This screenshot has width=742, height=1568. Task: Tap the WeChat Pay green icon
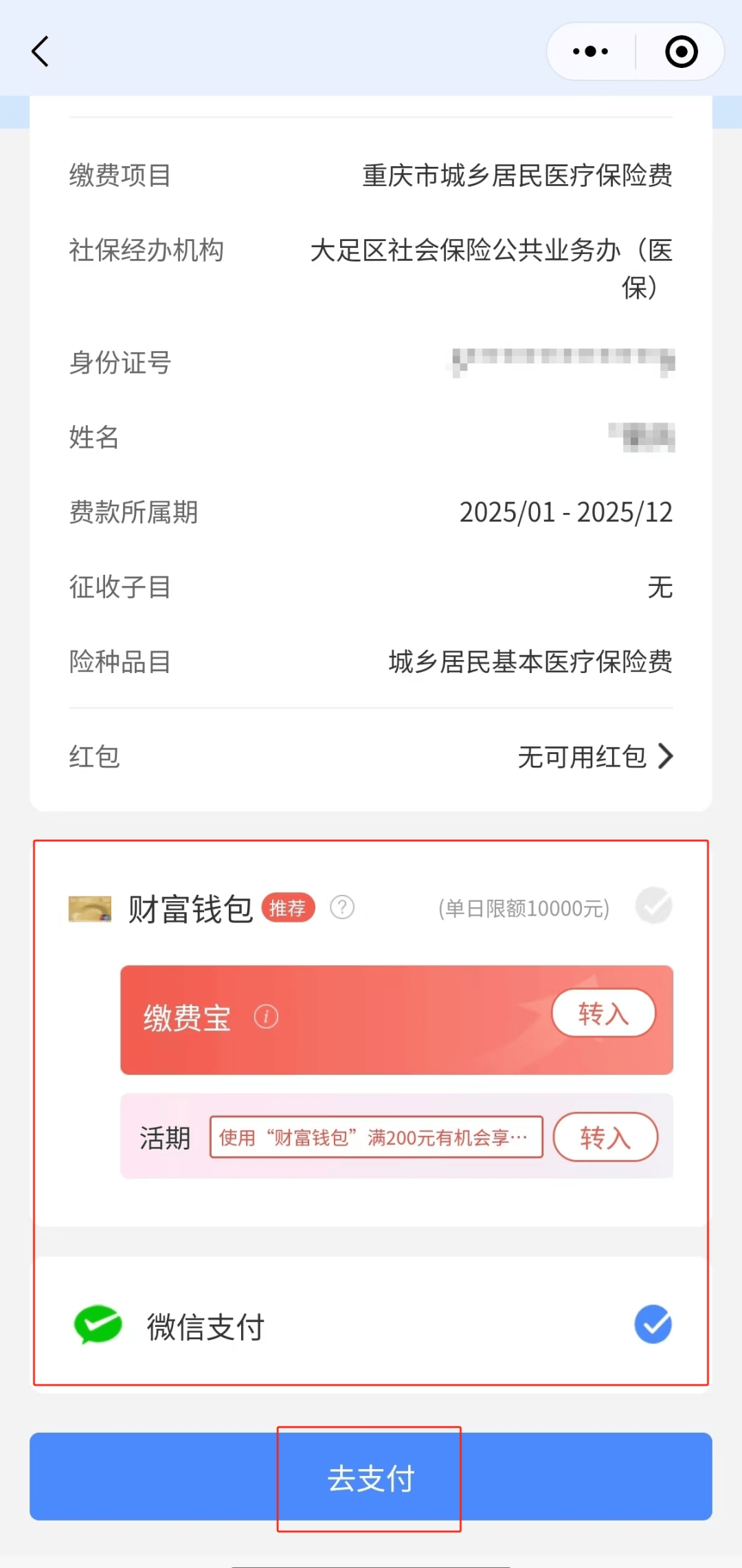pos(97,1326)
